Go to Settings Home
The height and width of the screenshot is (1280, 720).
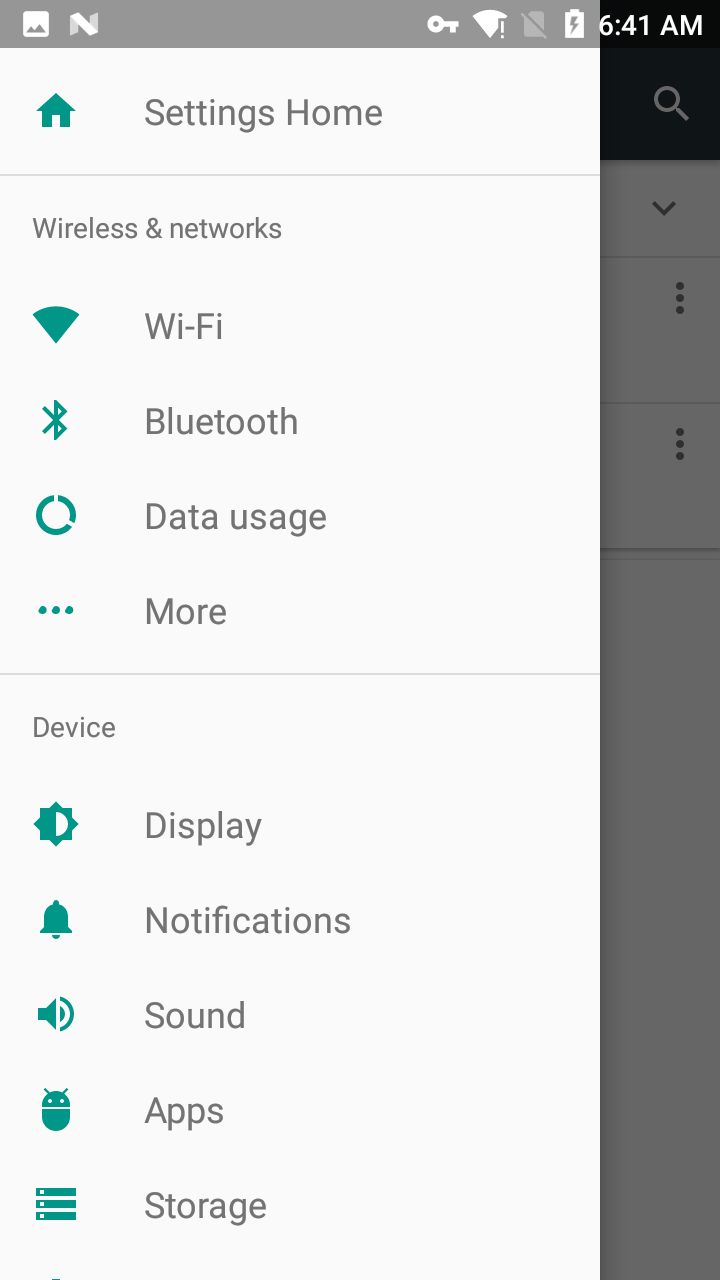(x=300, y=113)
